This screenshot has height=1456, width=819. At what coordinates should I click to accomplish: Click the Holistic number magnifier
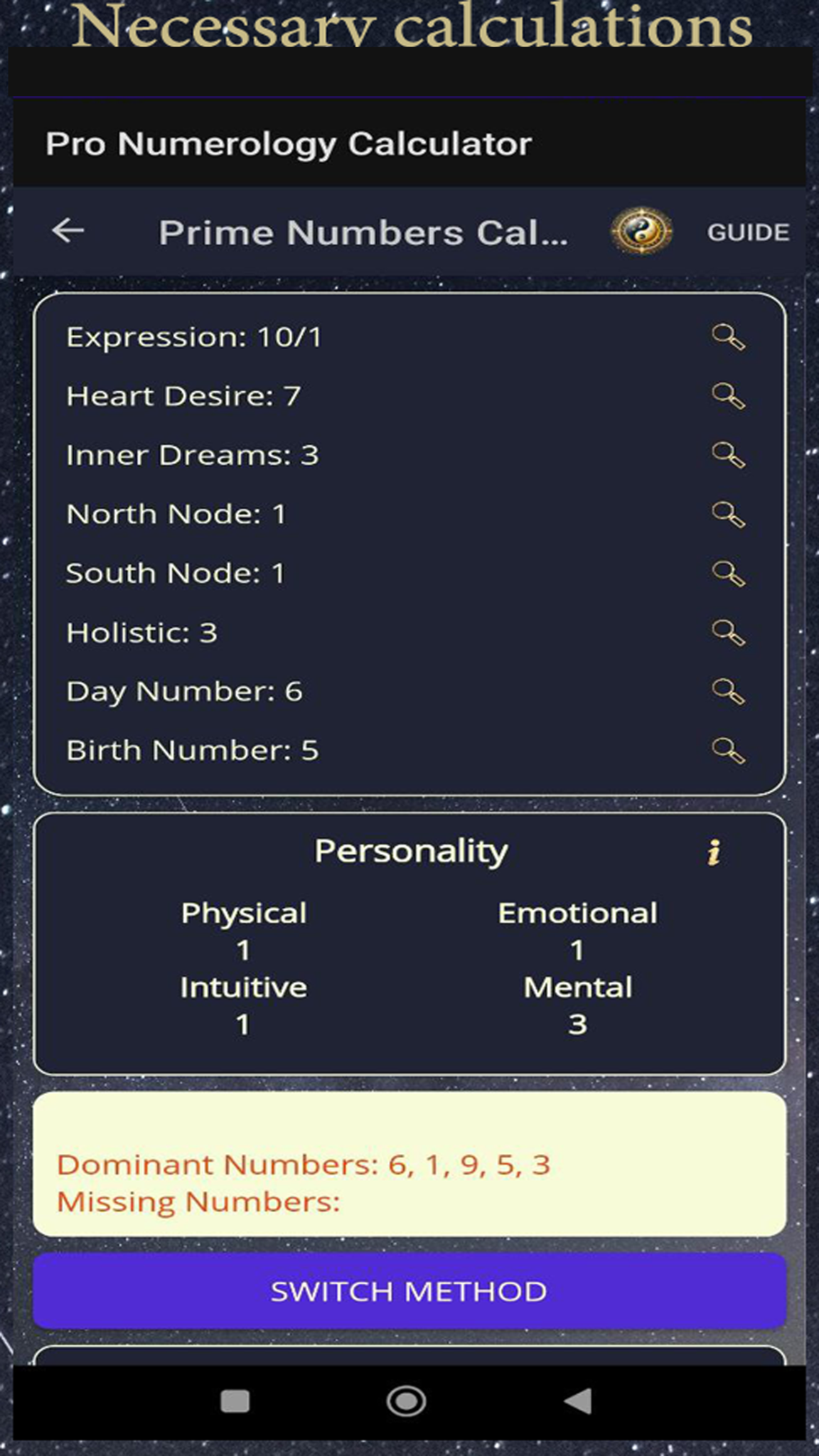point(728,631)
